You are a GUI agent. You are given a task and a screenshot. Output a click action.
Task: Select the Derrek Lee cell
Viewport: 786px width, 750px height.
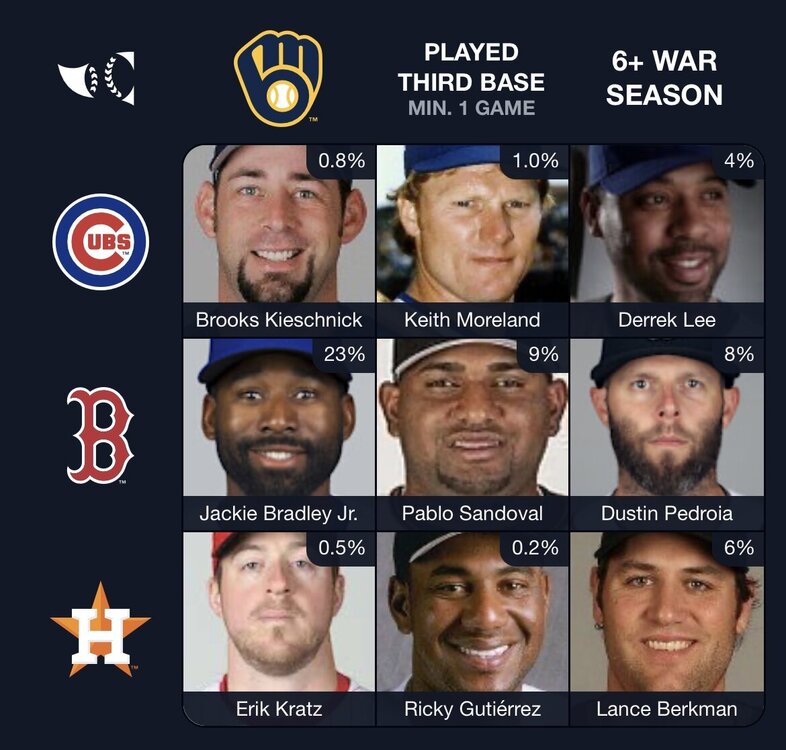click(x=666, y=240)
